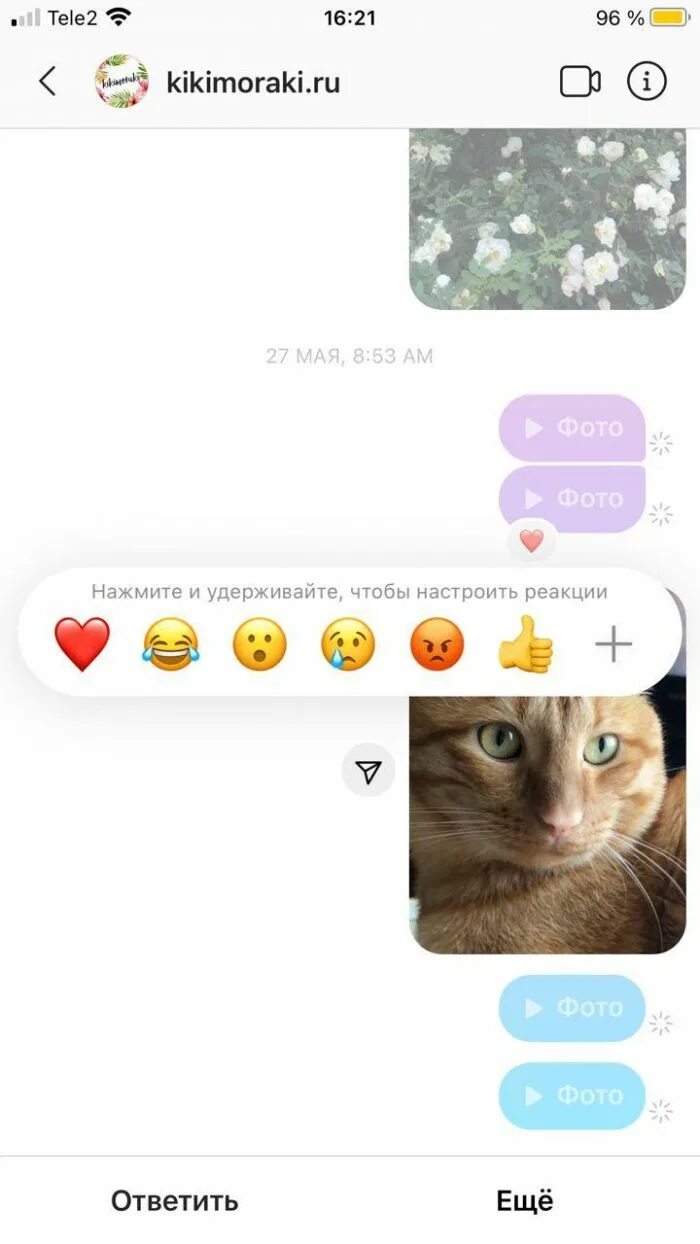This screenshot has width=700, height=1244.
Task: React with the red heart emoji
Action: pyautogui.click(x=82, y=644)
